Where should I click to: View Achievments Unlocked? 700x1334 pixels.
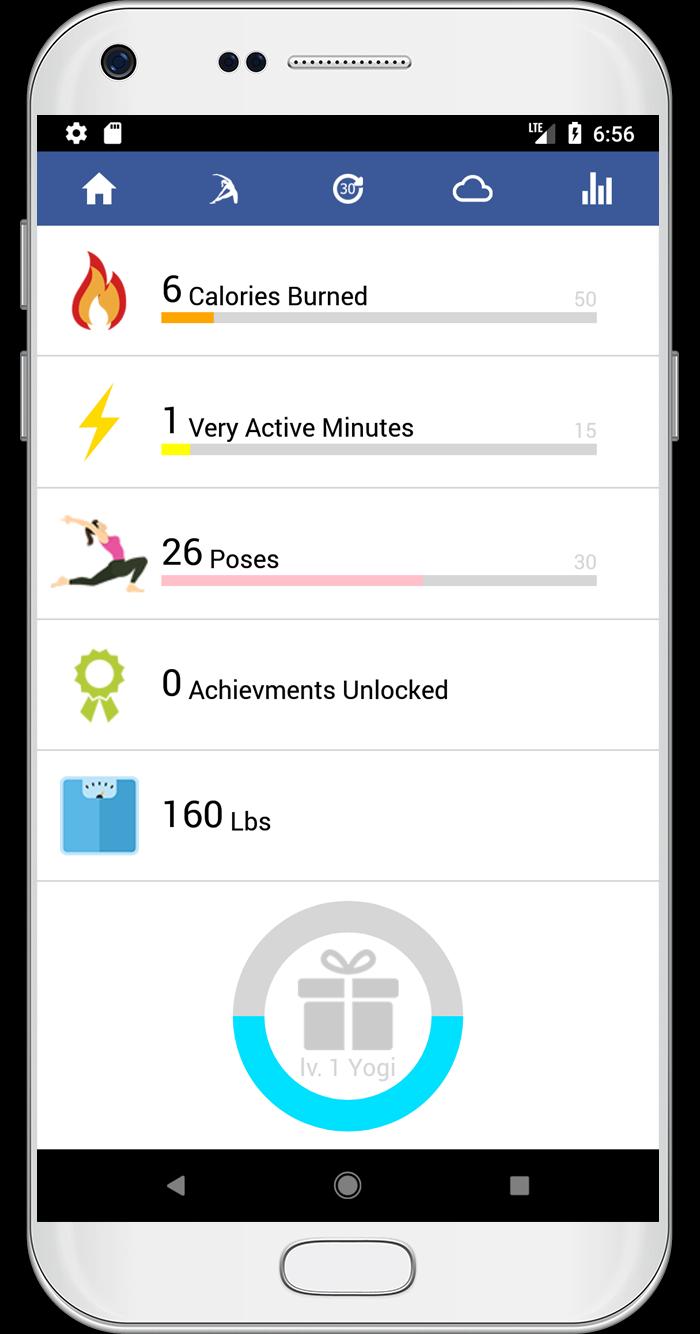pyautogui.click(x=348, y=685)
